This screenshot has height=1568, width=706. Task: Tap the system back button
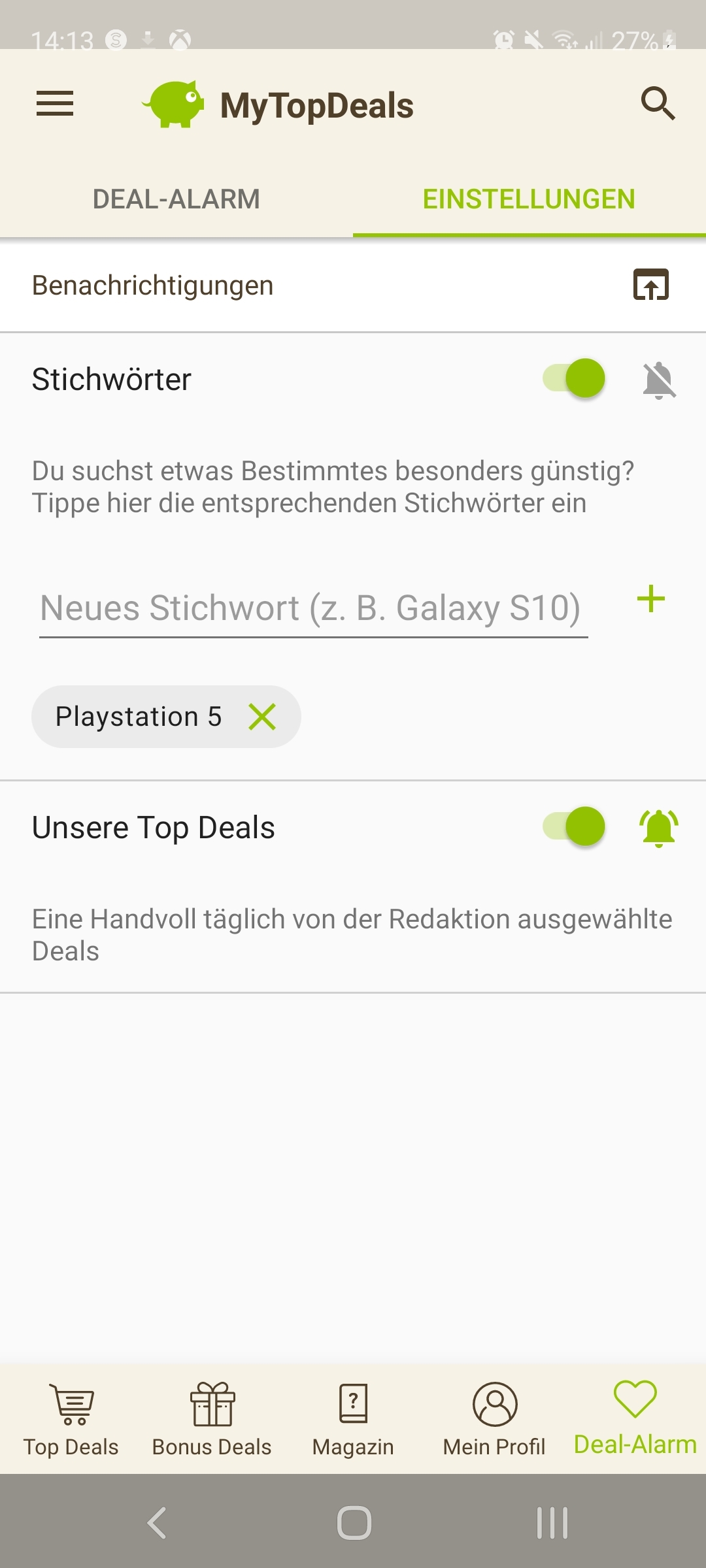[157, 1523]
